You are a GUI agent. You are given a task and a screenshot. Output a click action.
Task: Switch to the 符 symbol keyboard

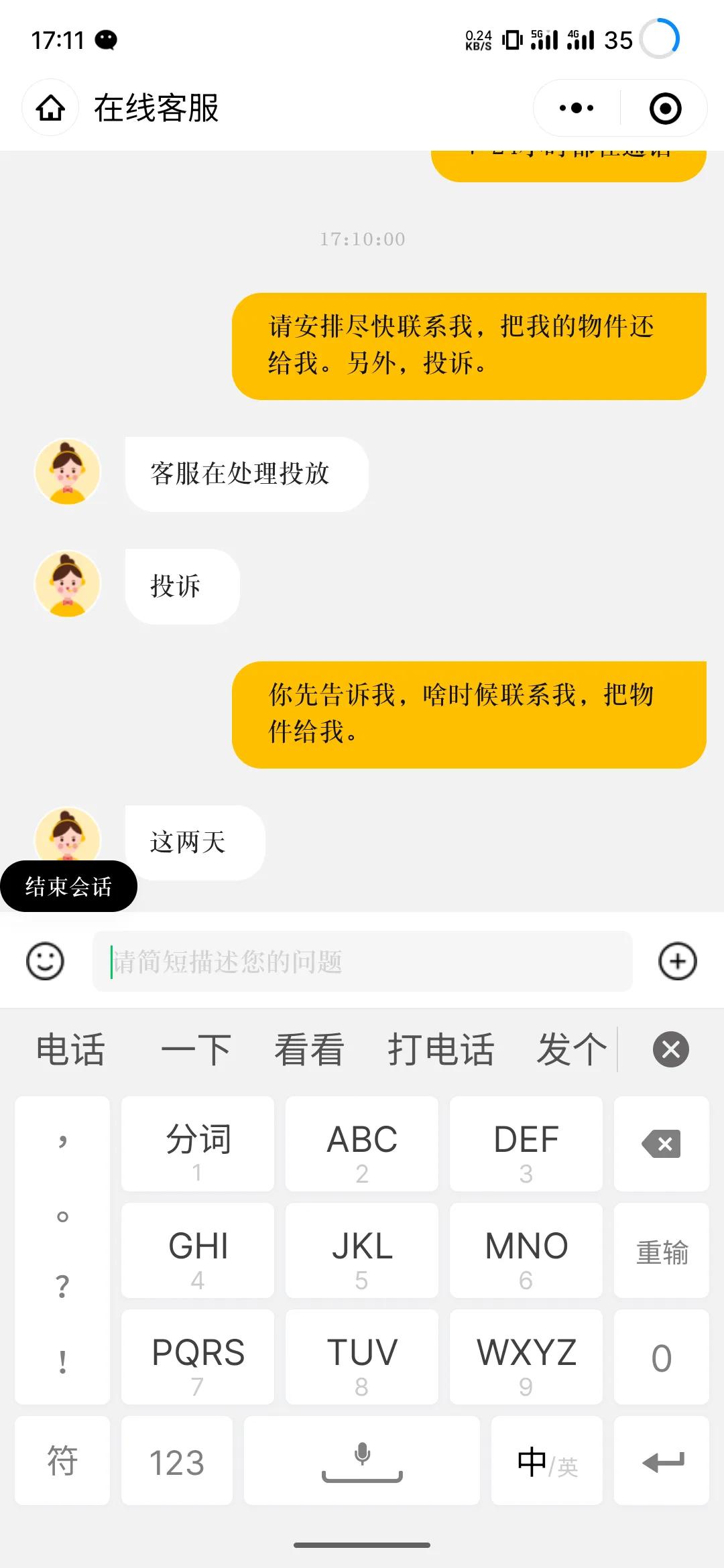click(x=62, y=1461)
